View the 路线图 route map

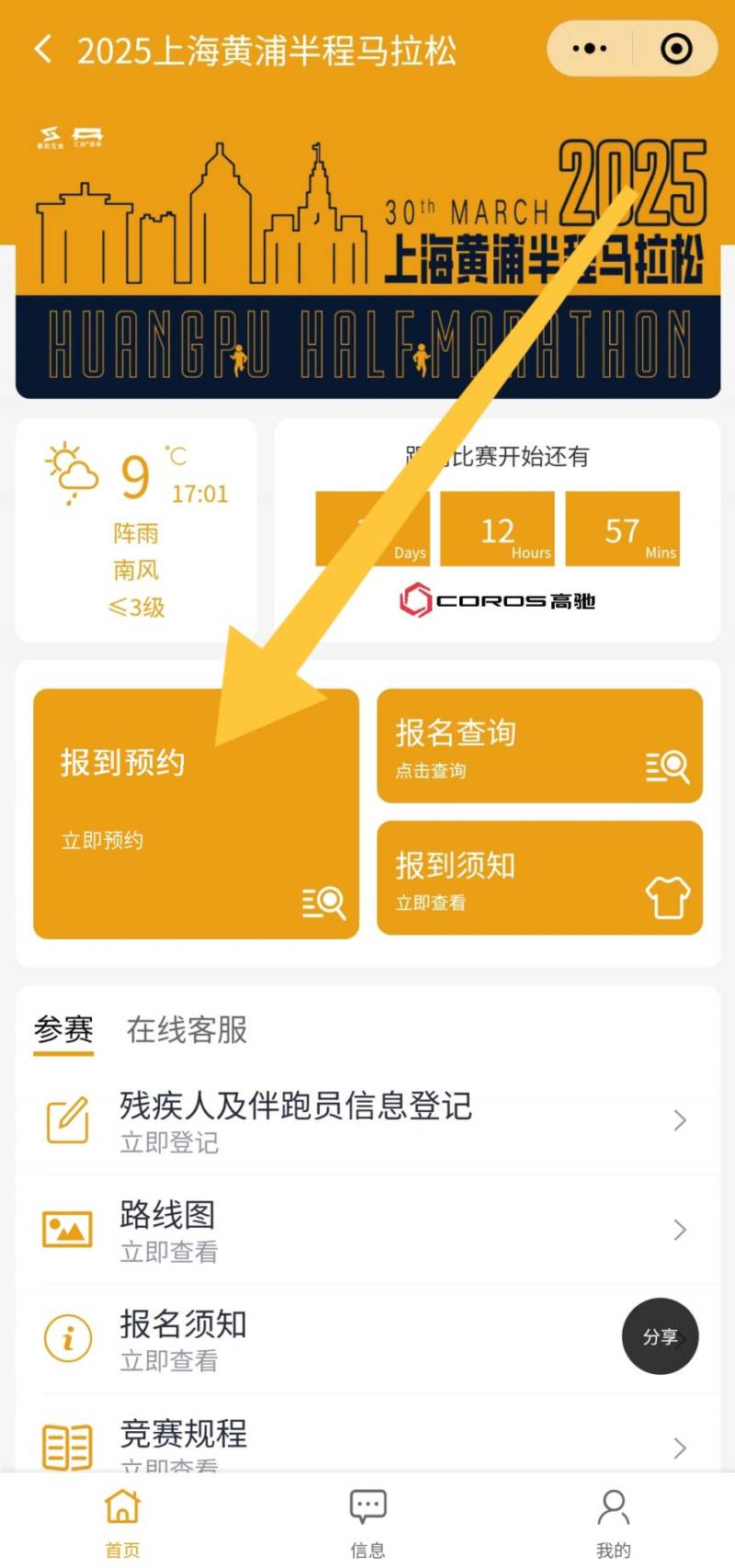click(x=367, y=1230)
